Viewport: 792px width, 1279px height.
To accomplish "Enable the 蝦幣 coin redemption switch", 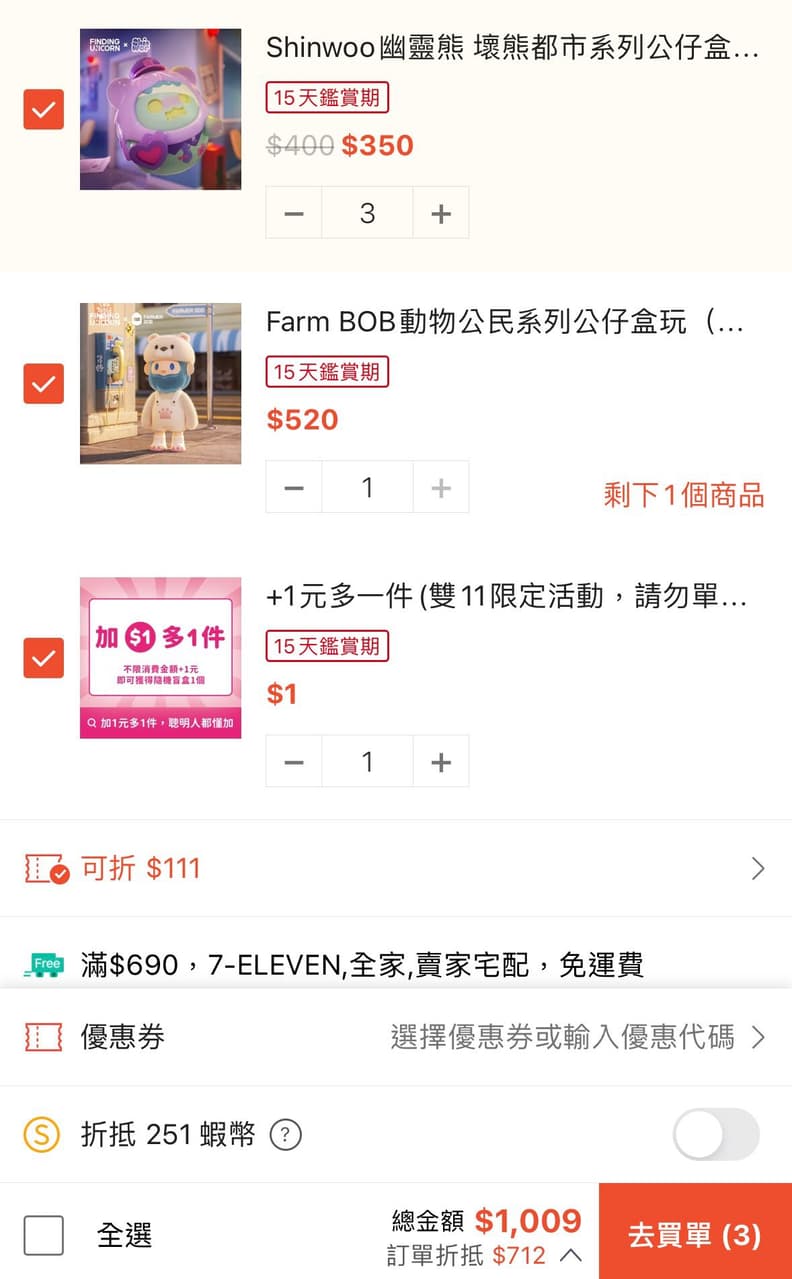I will tap(716, 1134).
